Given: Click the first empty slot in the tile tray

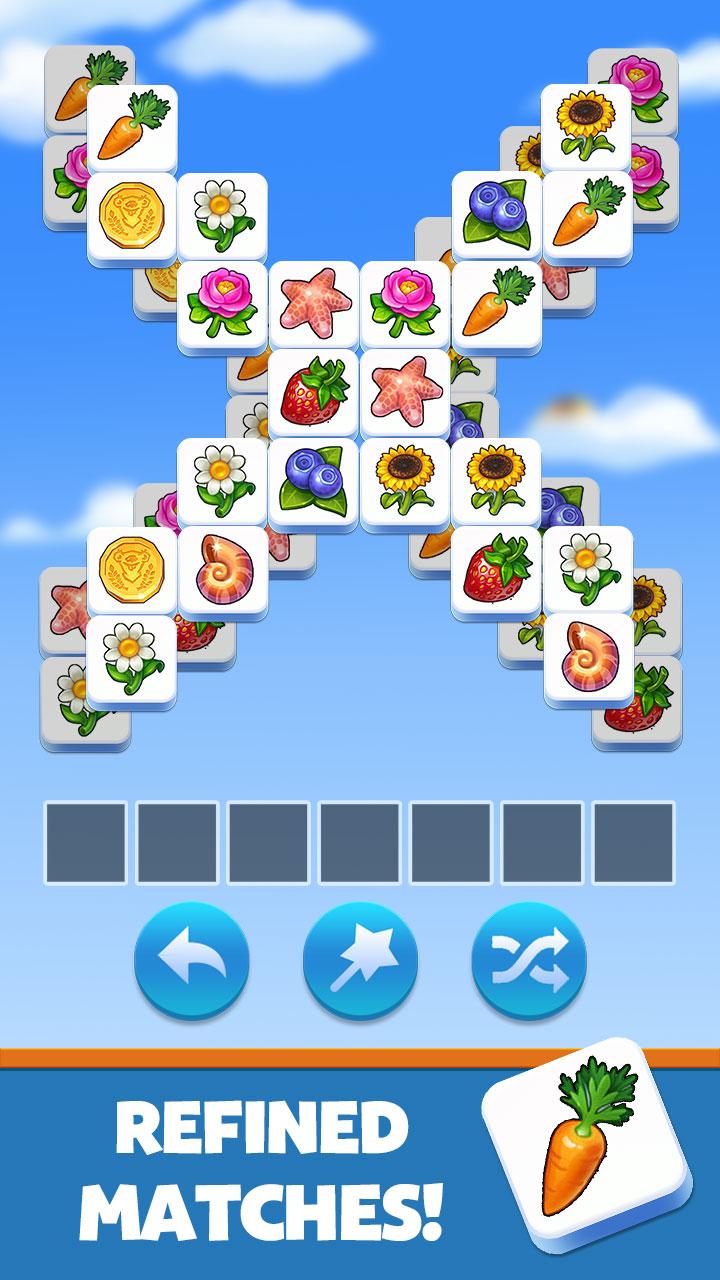Looking at the screenshot, I should (x=85, y=840).
